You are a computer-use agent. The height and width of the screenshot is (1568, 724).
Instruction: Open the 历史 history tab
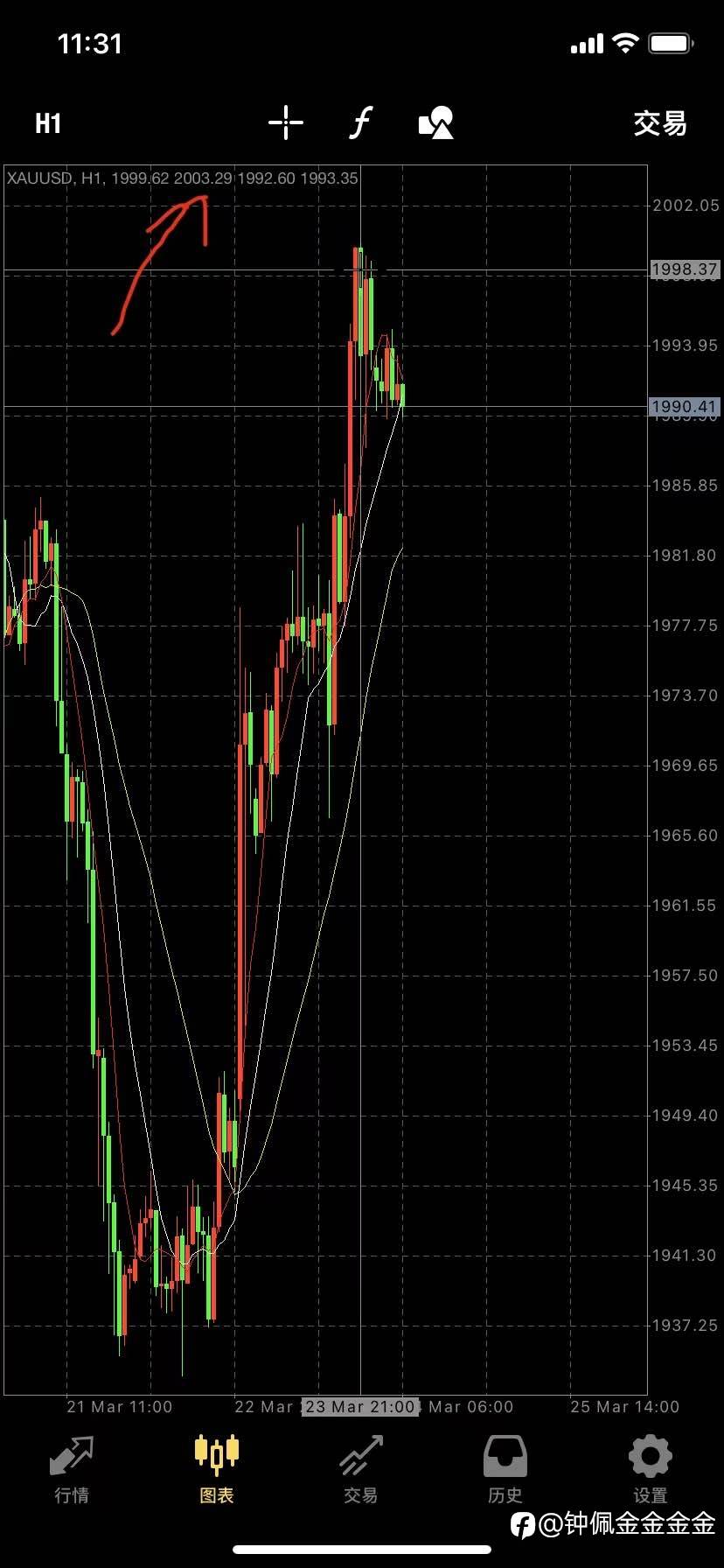505,1469
